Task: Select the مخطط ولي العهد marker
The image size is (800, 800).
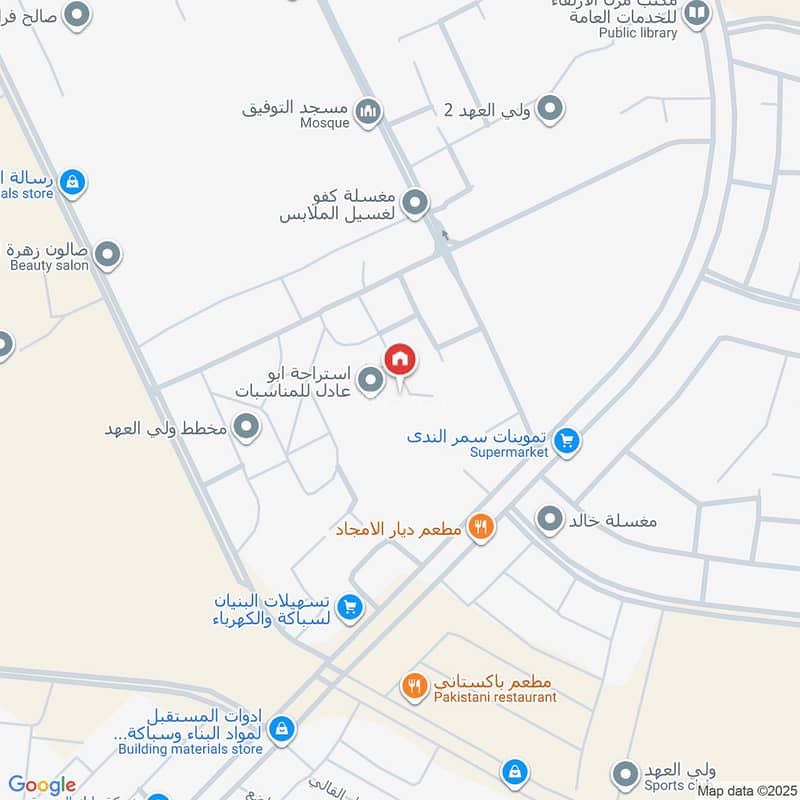Action: click(x=246, y=429)
